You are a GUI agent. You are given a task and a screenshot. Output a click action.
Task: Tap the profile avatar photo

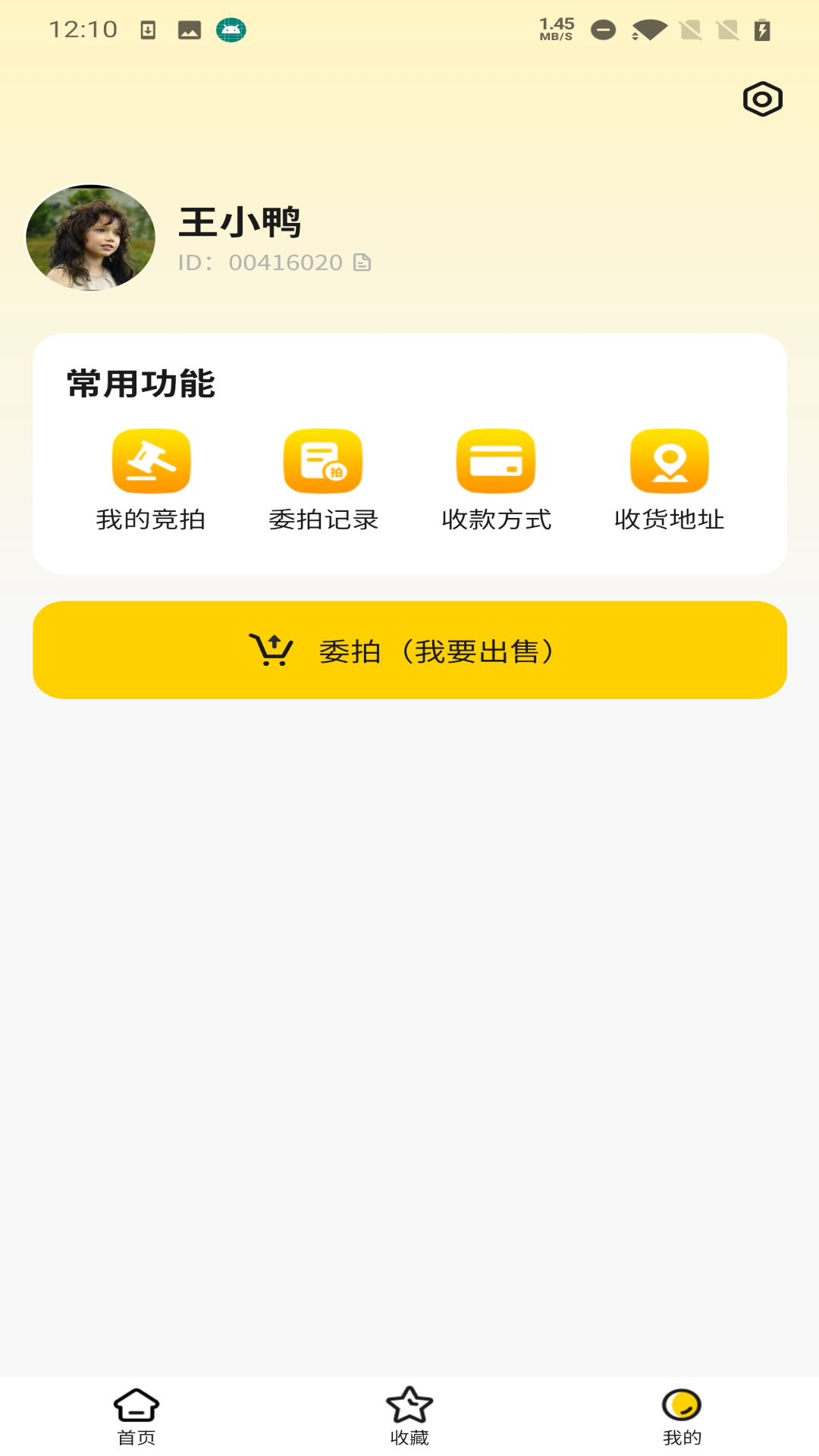(91, 238)
